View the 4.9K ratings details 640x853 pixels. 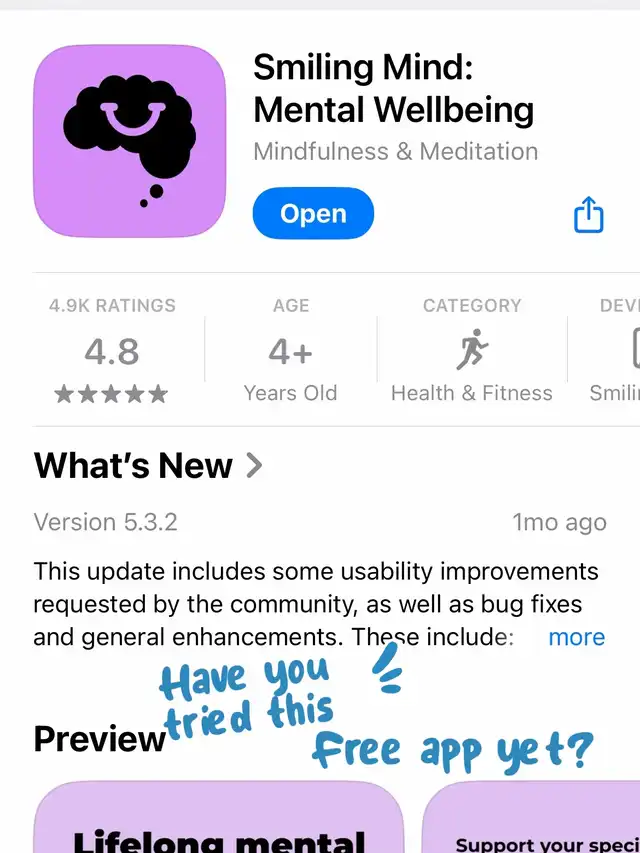112,351
